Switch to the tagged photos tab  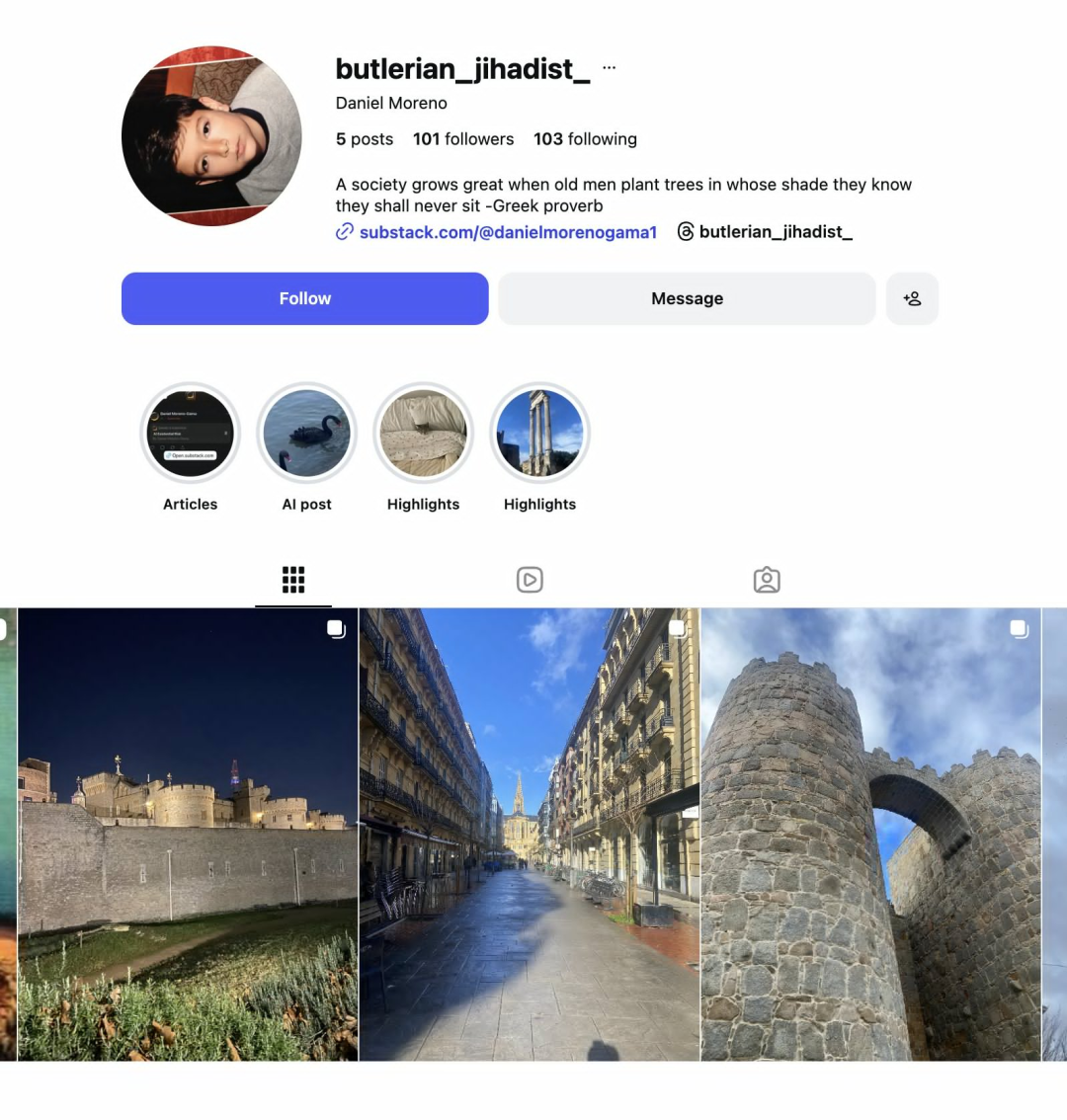[x=767, y=580]
